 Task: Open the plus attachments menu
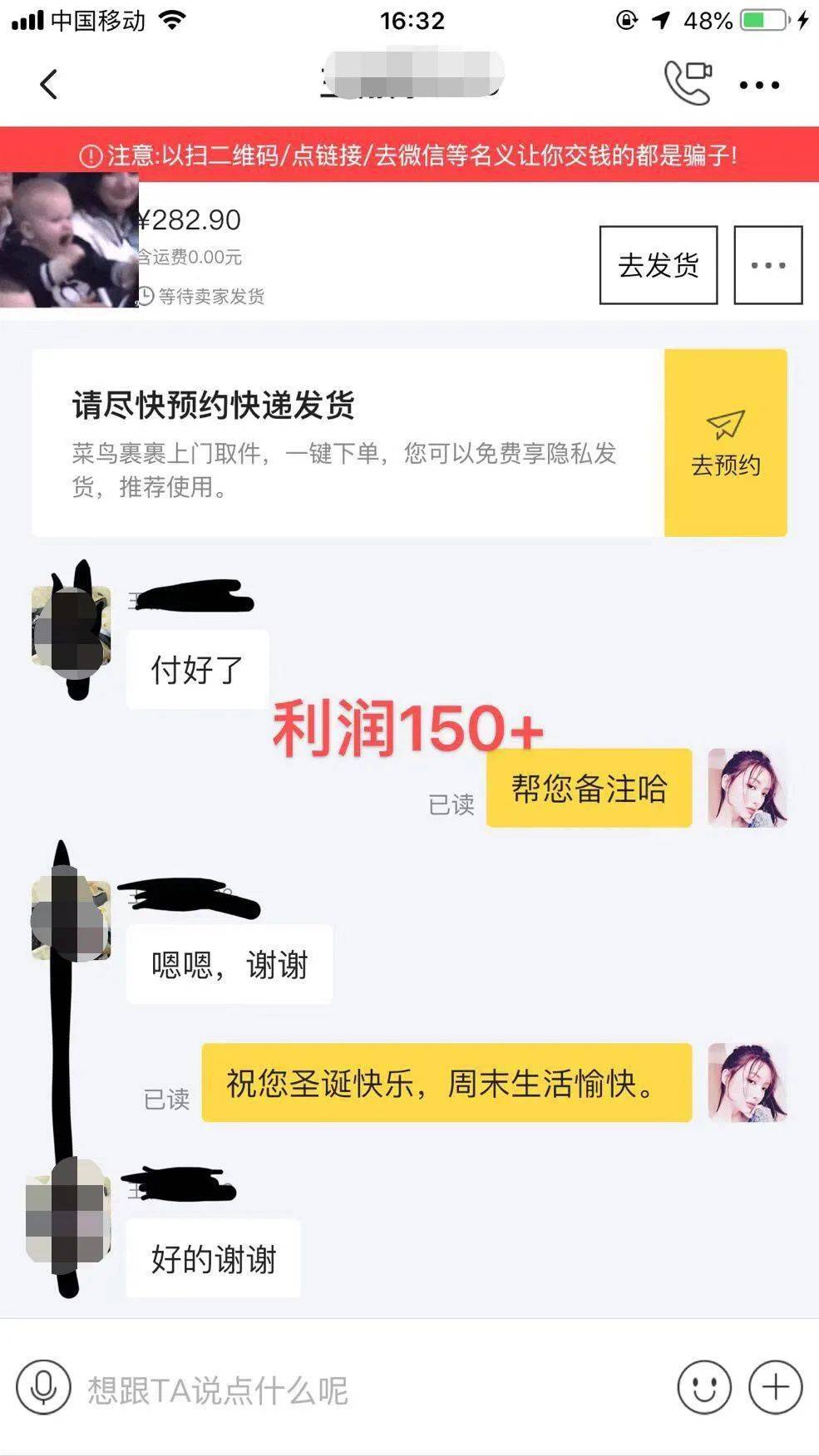coord(775,1387)
